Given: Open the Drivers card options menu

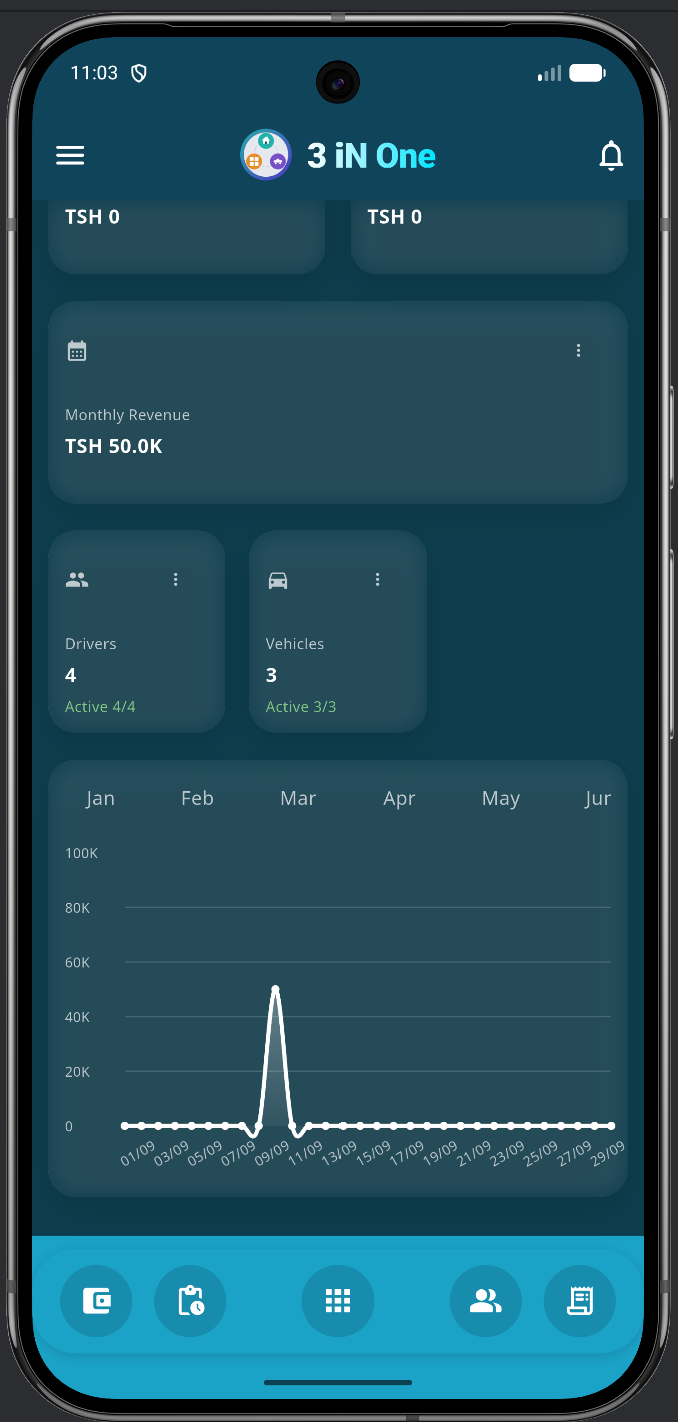Looking at the screenshot, I should coord(176,579).
